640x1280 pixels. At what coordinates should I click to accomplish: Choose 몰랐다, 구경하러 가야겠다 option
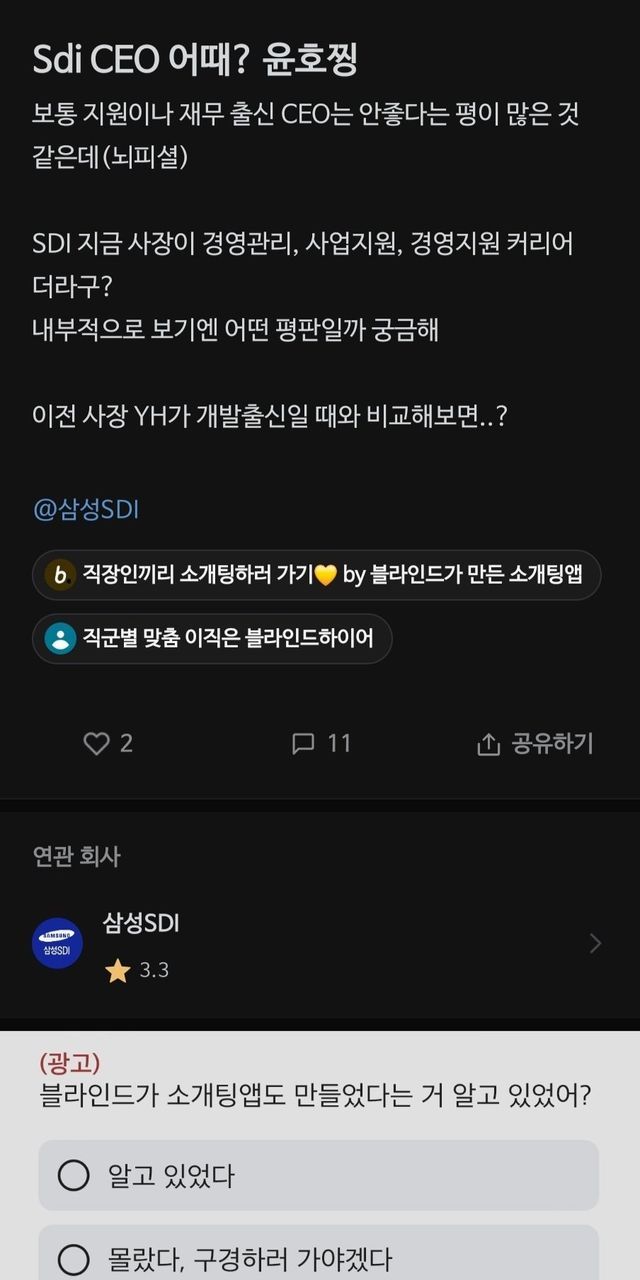[x=318, y=1257]
